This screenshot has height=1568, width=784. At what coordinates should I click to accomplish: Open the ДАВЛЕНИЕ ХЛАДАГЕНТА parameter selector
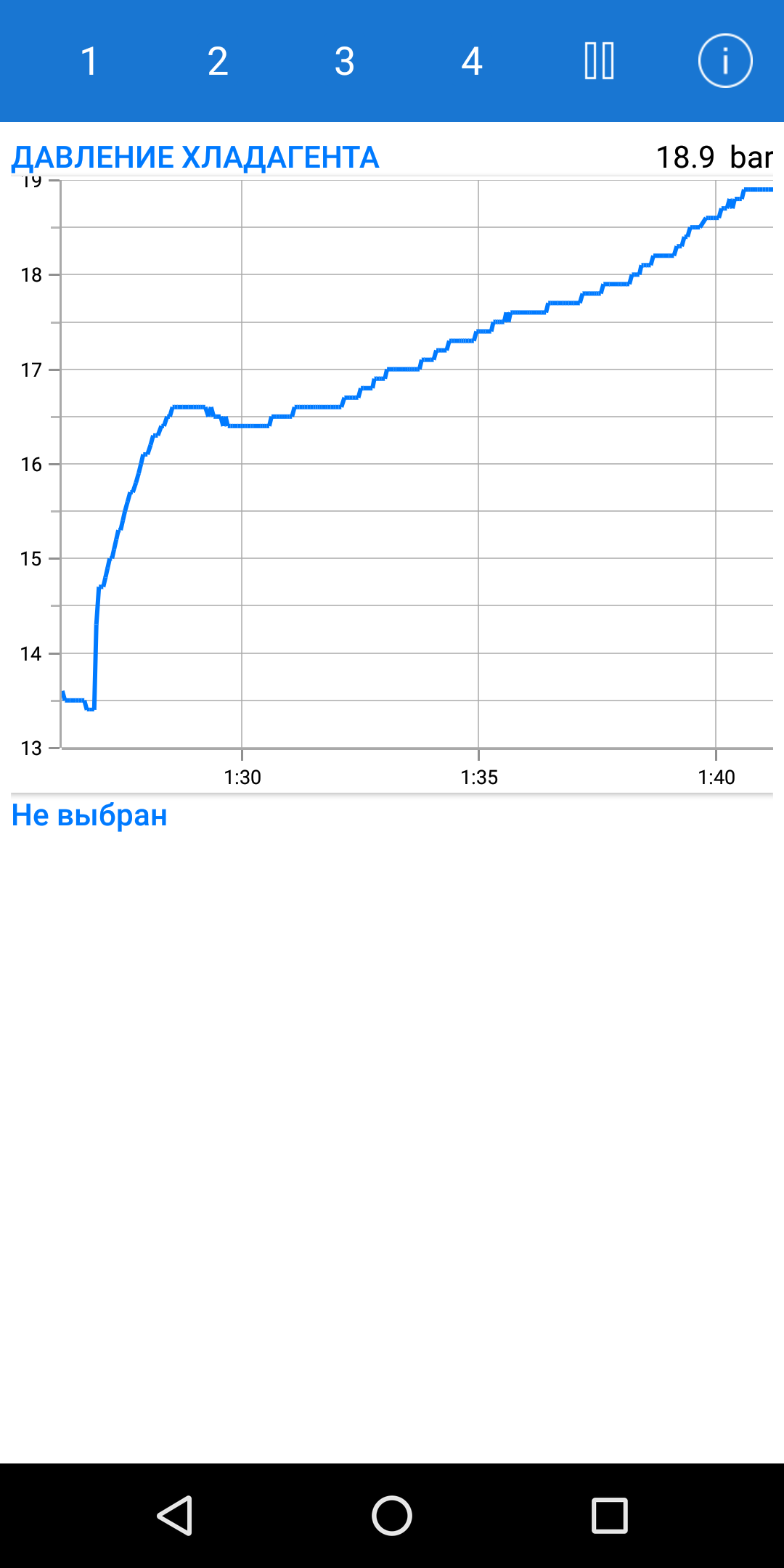[195, 158]
